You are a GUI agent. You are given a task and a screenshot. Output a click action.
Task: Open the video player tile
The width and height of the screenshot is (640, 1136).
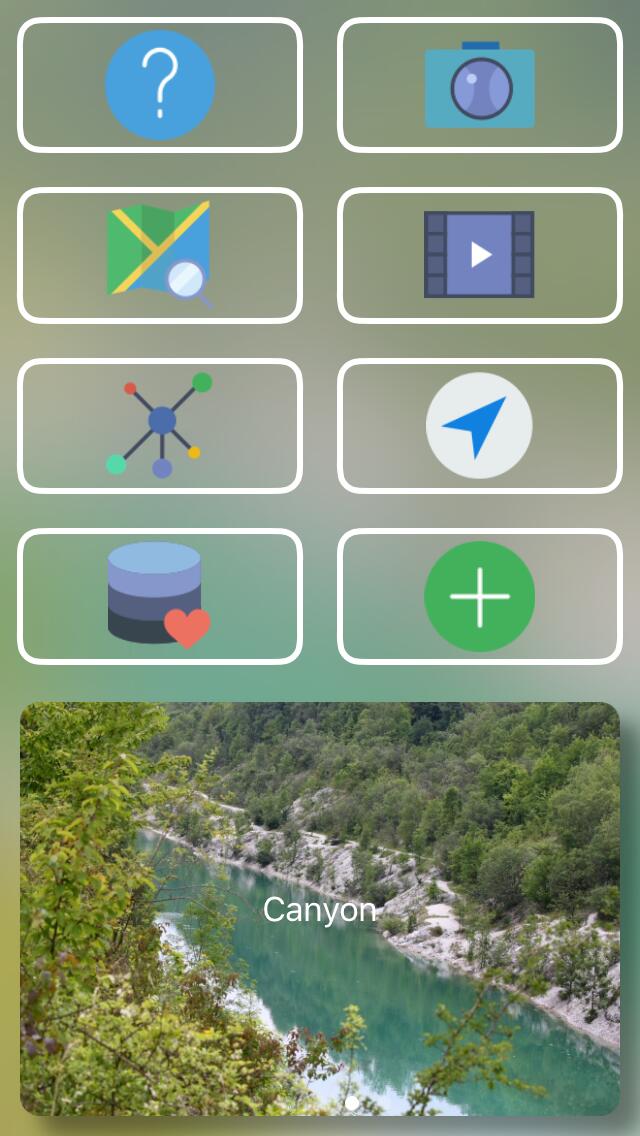coord(480,255)
